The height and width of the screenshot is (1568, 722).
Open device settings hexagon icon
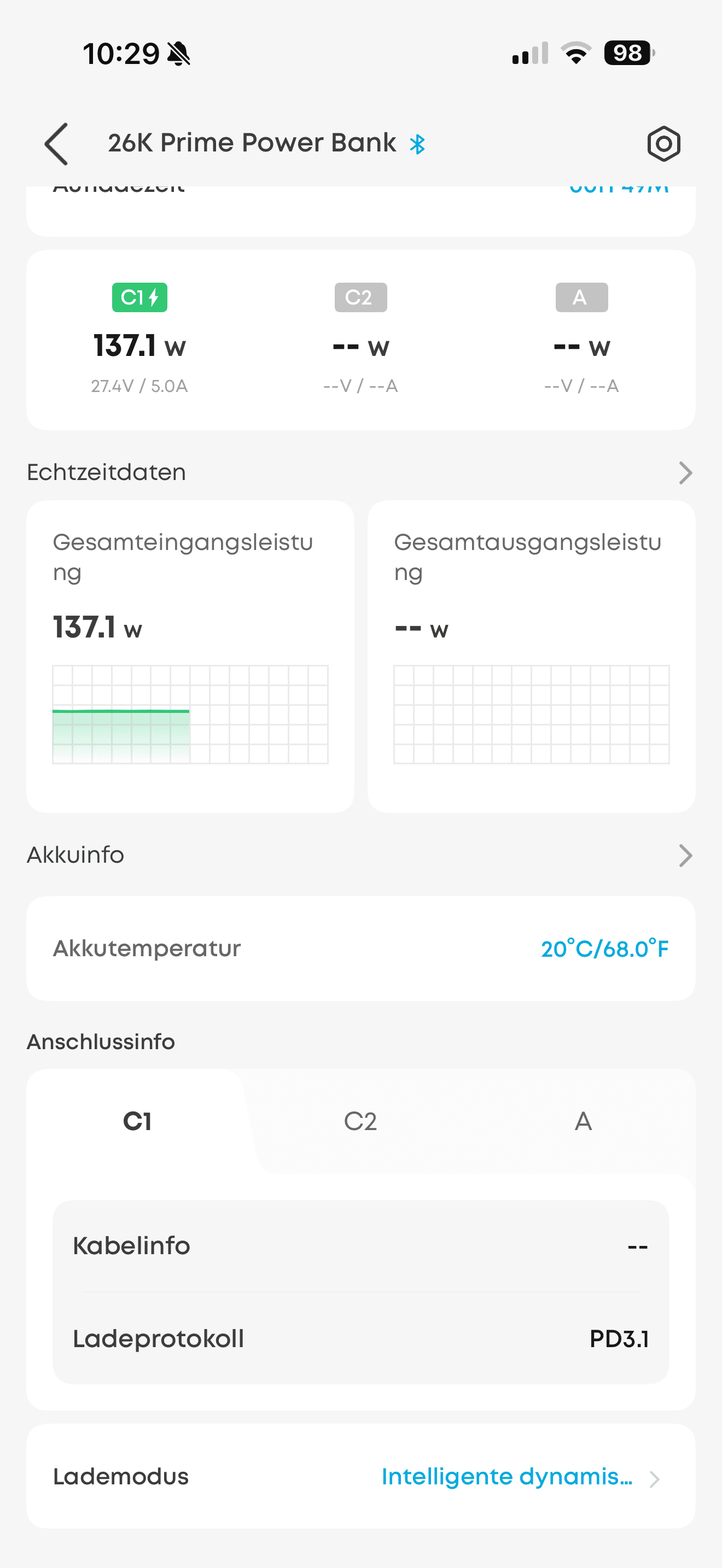click(x=663, y=144)
